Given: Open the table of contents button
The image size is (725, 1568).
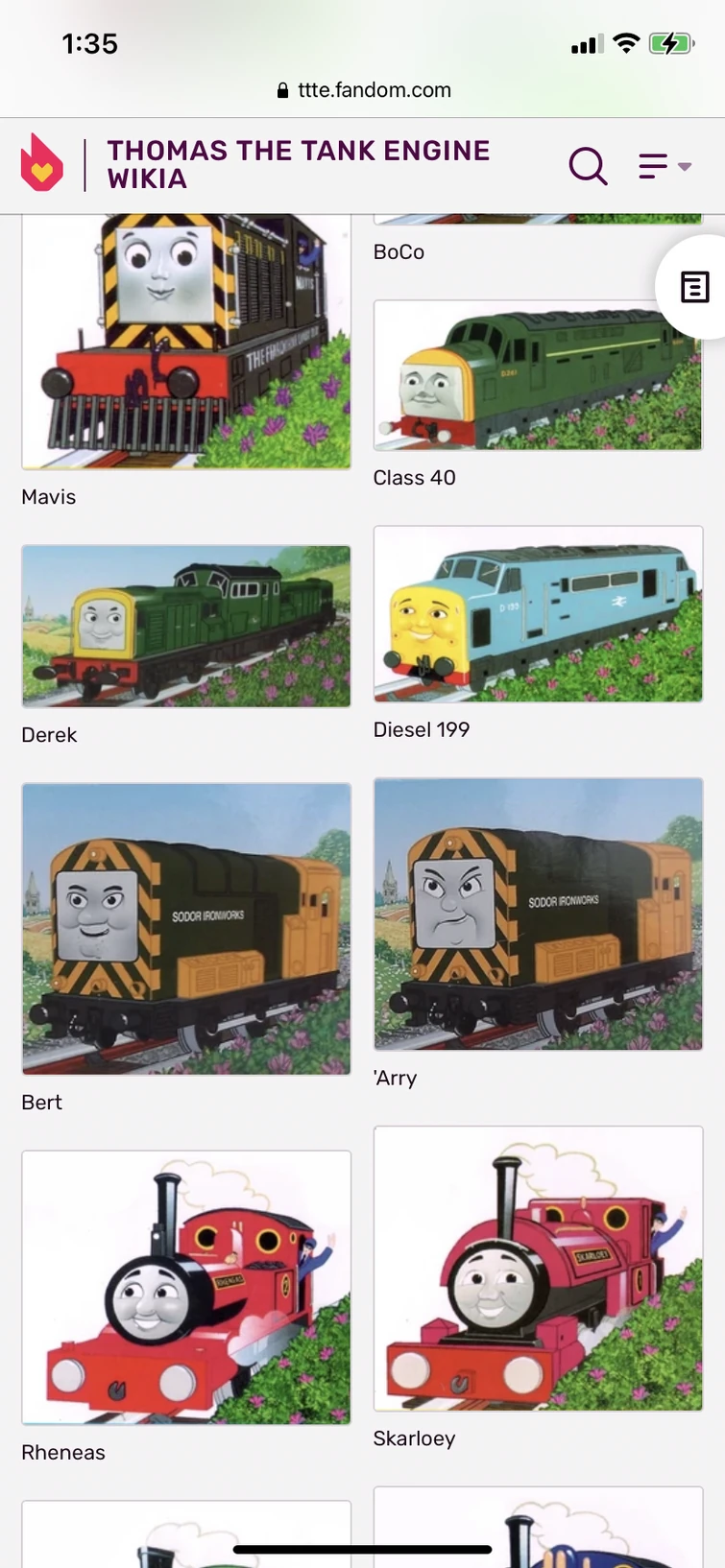Looking at the screenshot, I should [x=693, y=286].
